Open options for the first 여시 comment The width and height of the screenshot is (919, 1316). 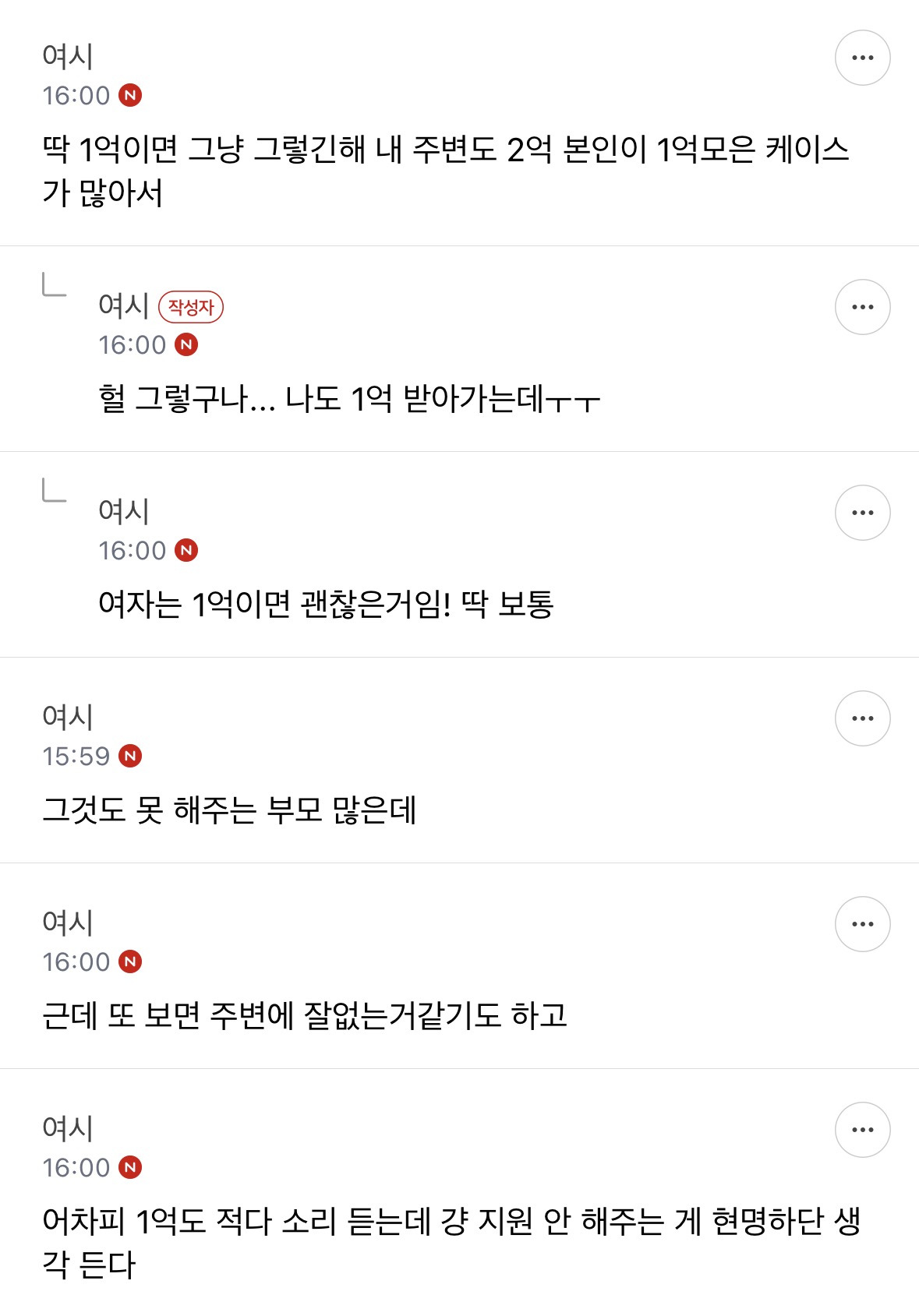[862, 57]
